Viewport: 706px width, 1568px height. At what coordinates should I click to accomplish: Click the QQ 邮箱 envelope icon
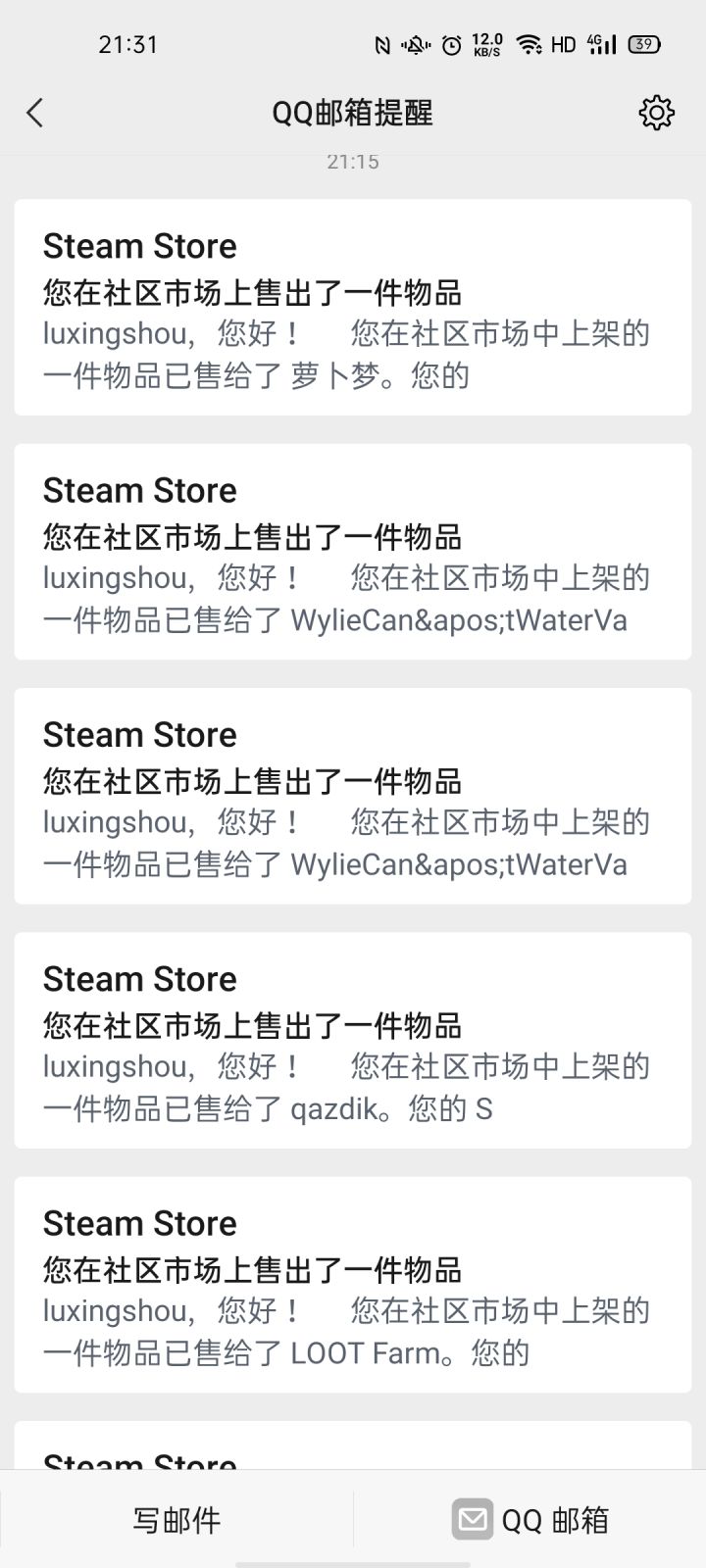[x=472, y=1520]
